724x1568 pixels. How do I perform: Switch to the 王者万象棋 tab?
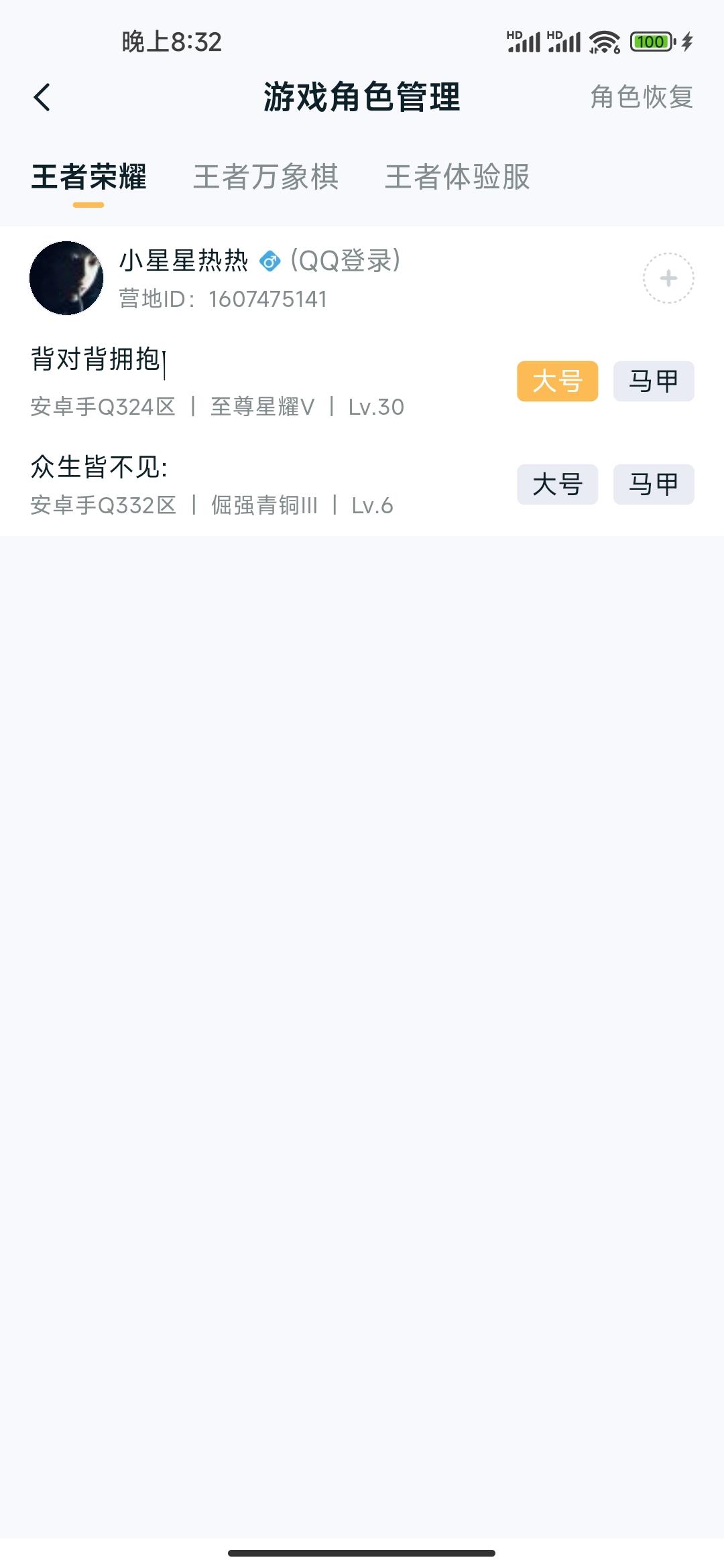coord(266,176)
